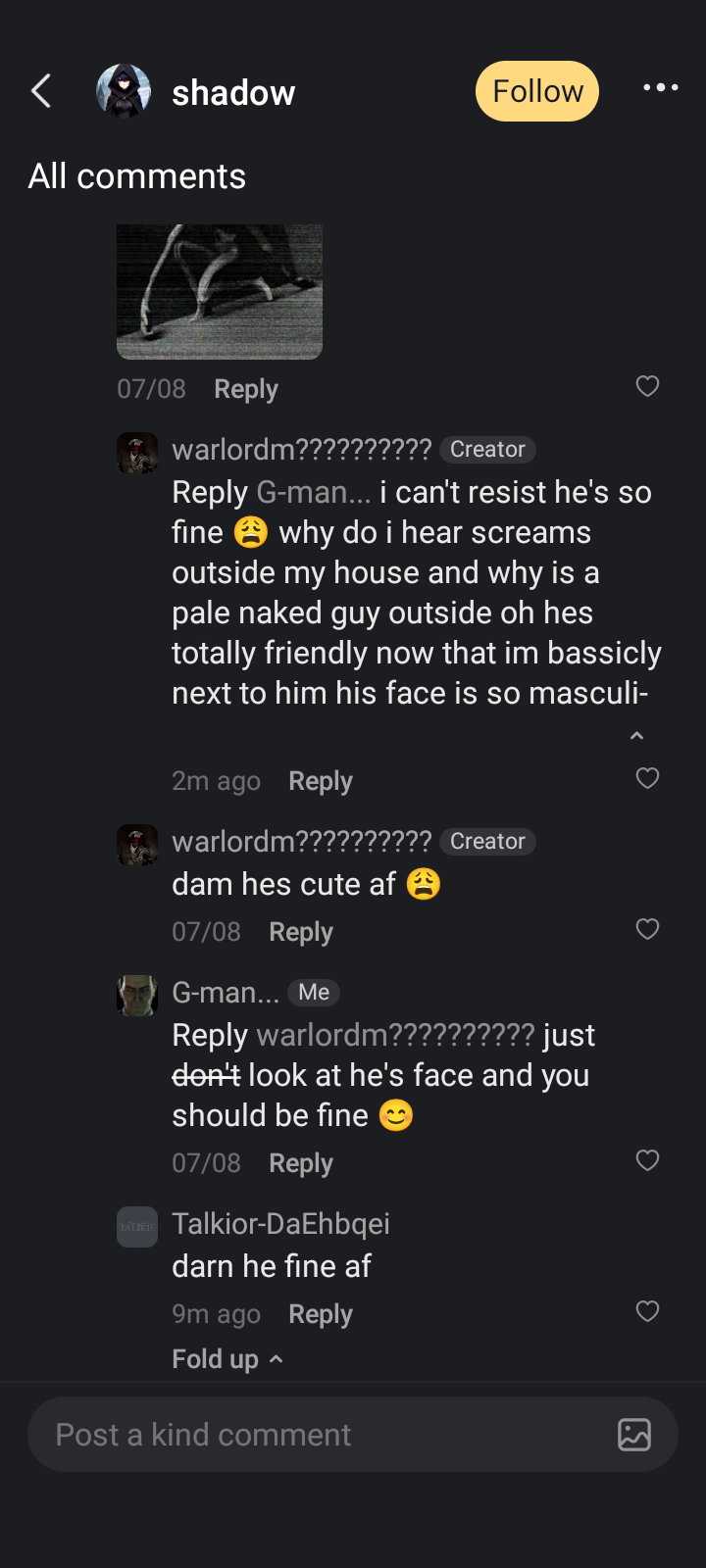Like the 'dam hes cute af' comment

[647, 929]
